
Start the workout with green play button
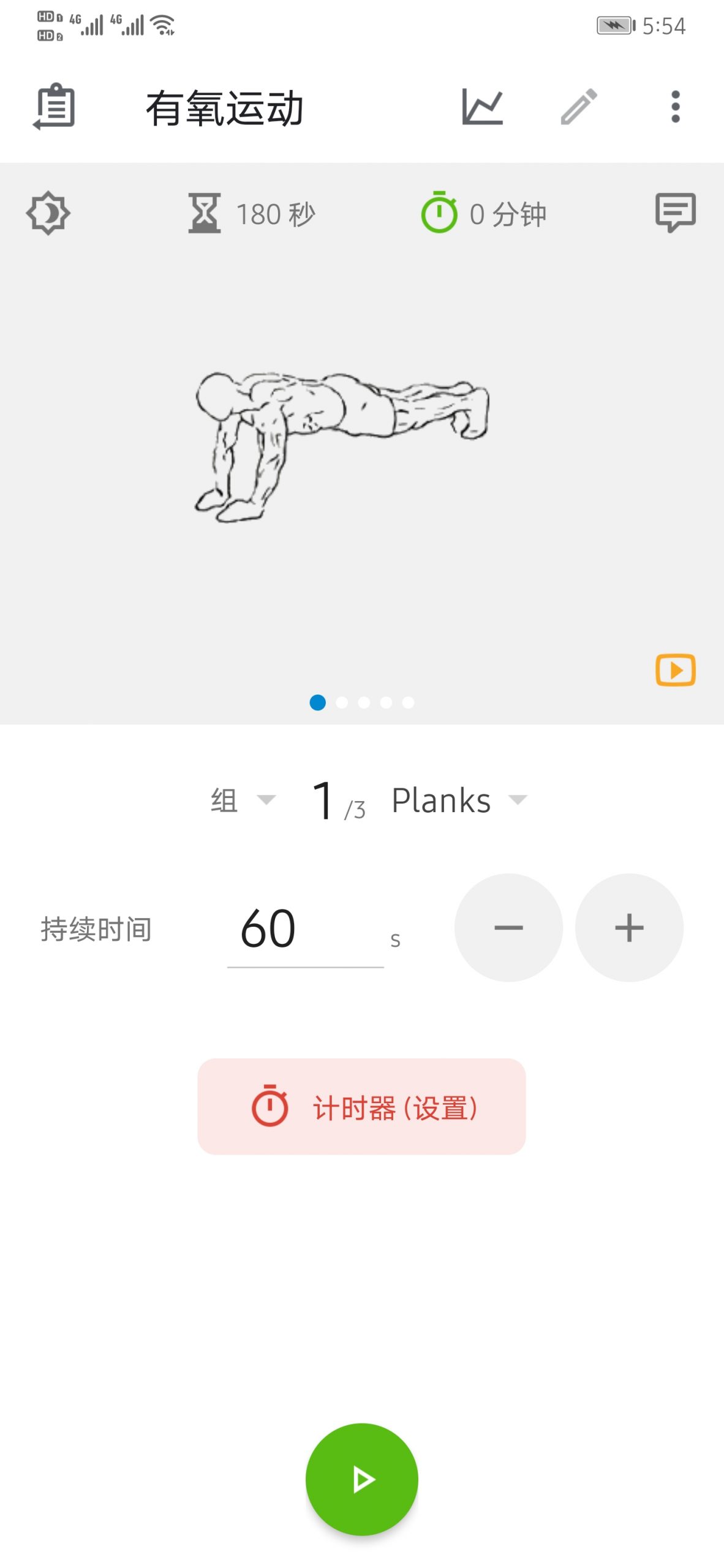(361, 1479)
